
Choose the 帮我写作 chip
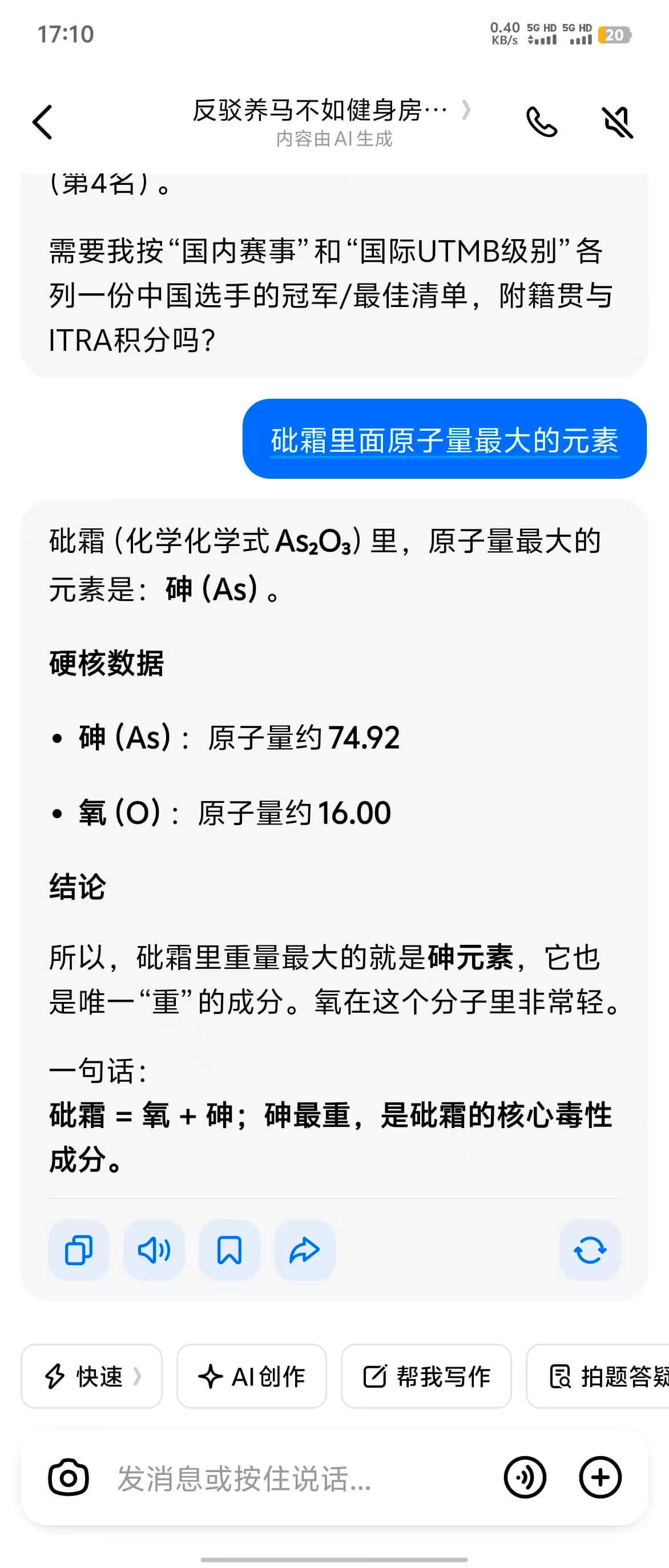[x=426, y=1376]
